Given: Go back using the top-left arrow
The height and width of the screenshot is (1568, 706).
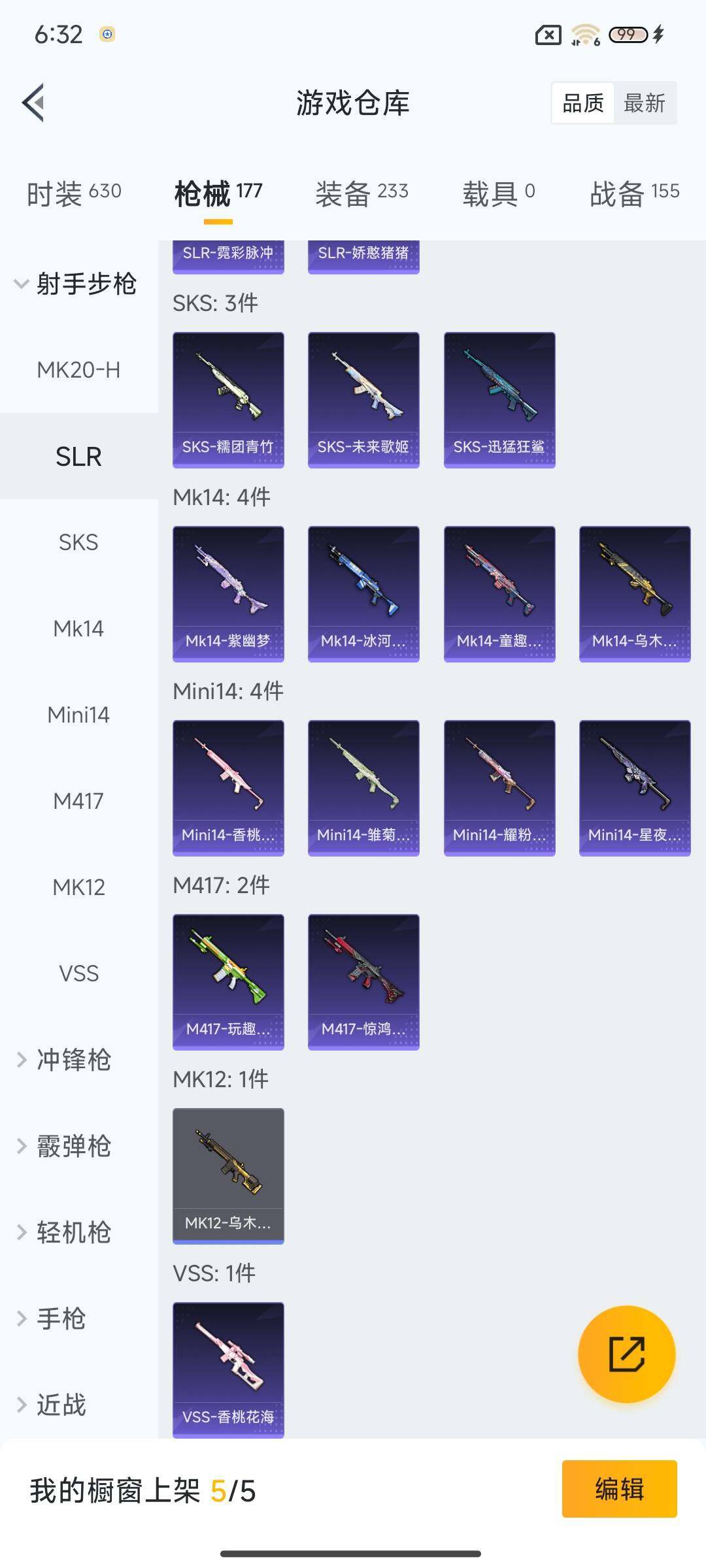Looking at the screenshot, I should (33, 103).
